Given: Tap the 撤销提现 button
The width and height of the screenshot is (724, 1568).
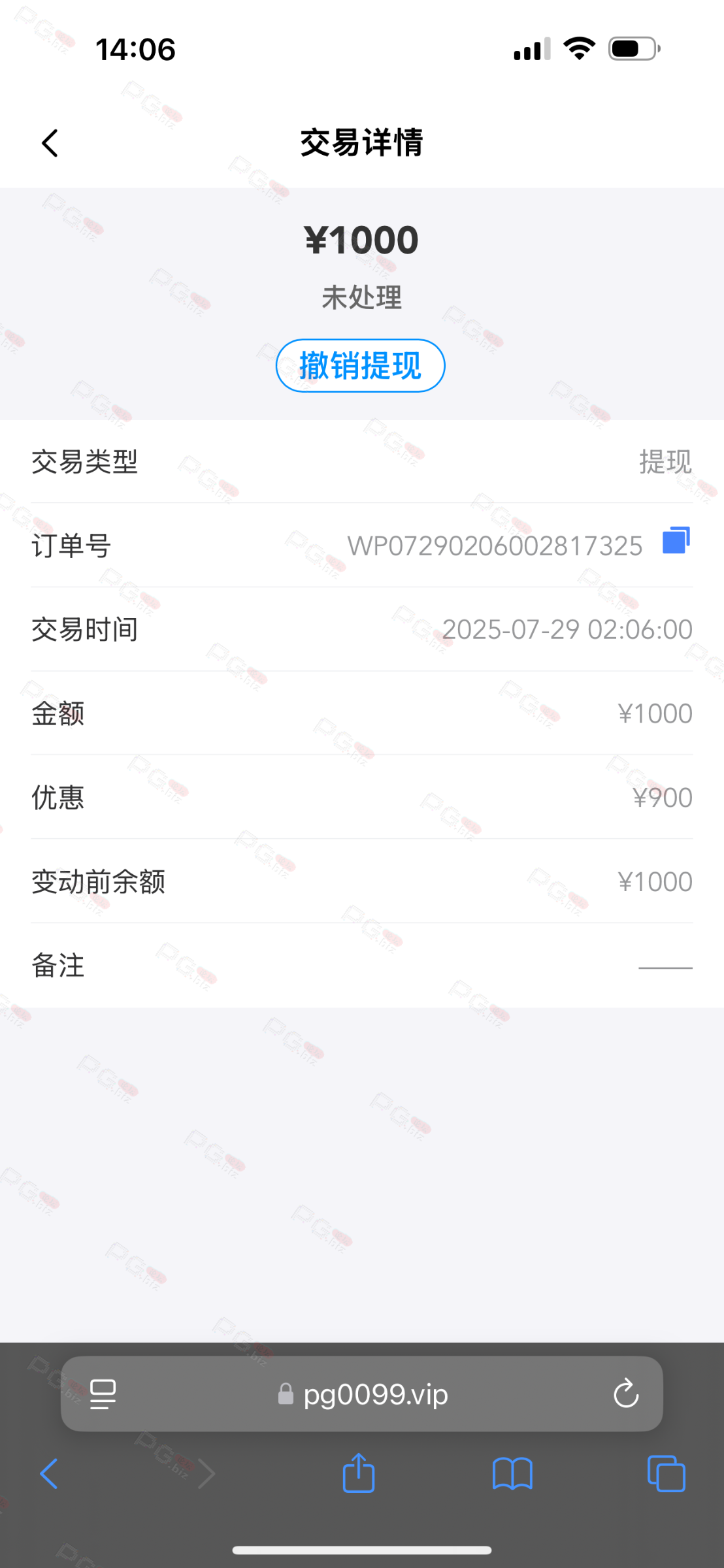Looking at the screenshot, I should [x=360, y=366].
